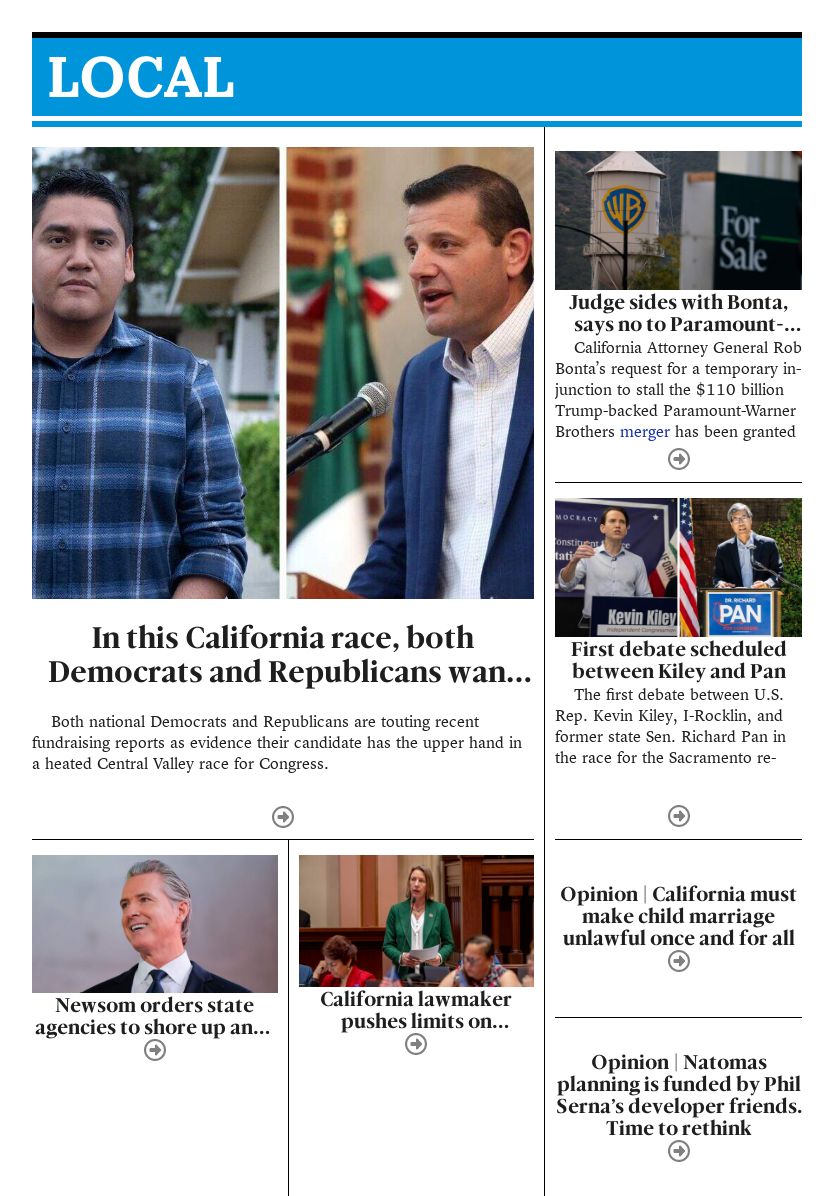Open arrow under the Kiley and Pan debate story
Screen dimensions: 834x1196
pos(678,815)
